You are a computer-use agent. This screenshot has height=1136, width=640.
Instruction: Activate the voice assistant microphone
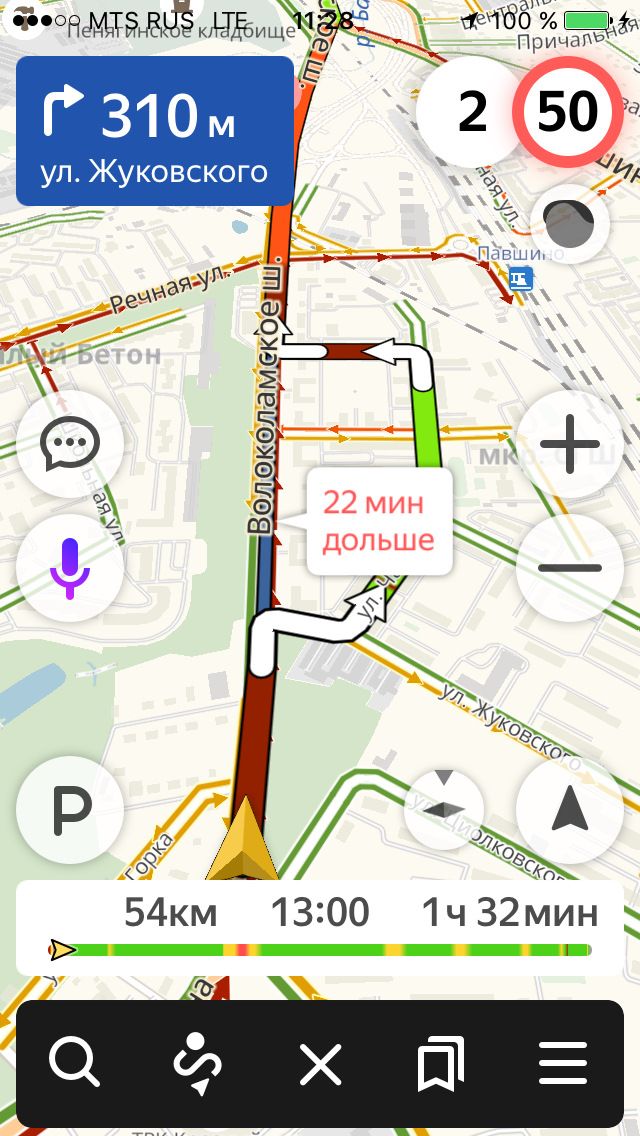coord(70,568)
